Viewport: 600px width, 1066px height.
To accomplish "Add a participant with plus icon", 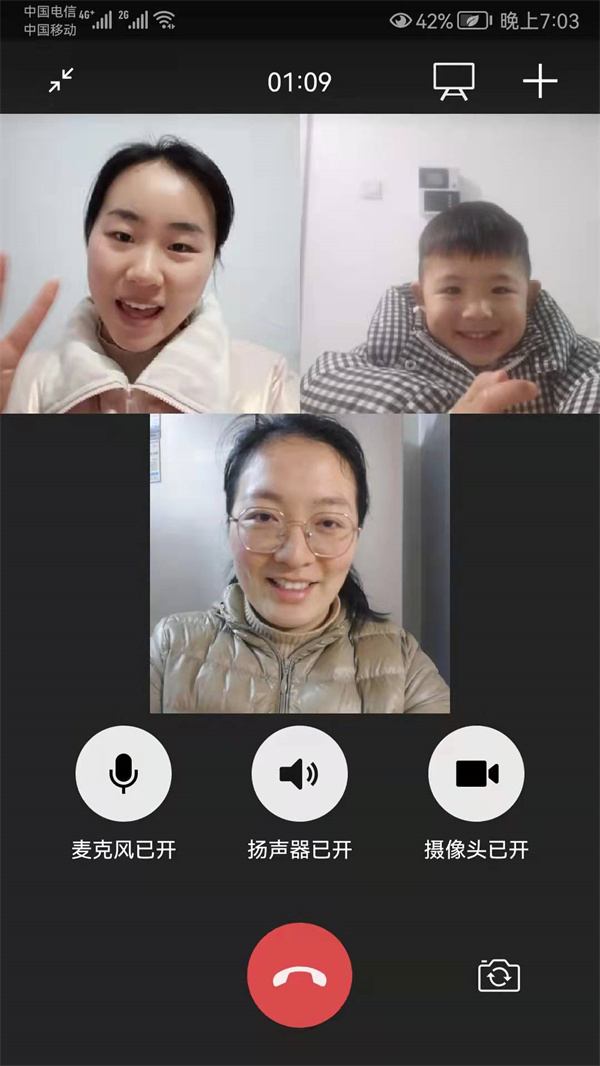I will point(540,81).
